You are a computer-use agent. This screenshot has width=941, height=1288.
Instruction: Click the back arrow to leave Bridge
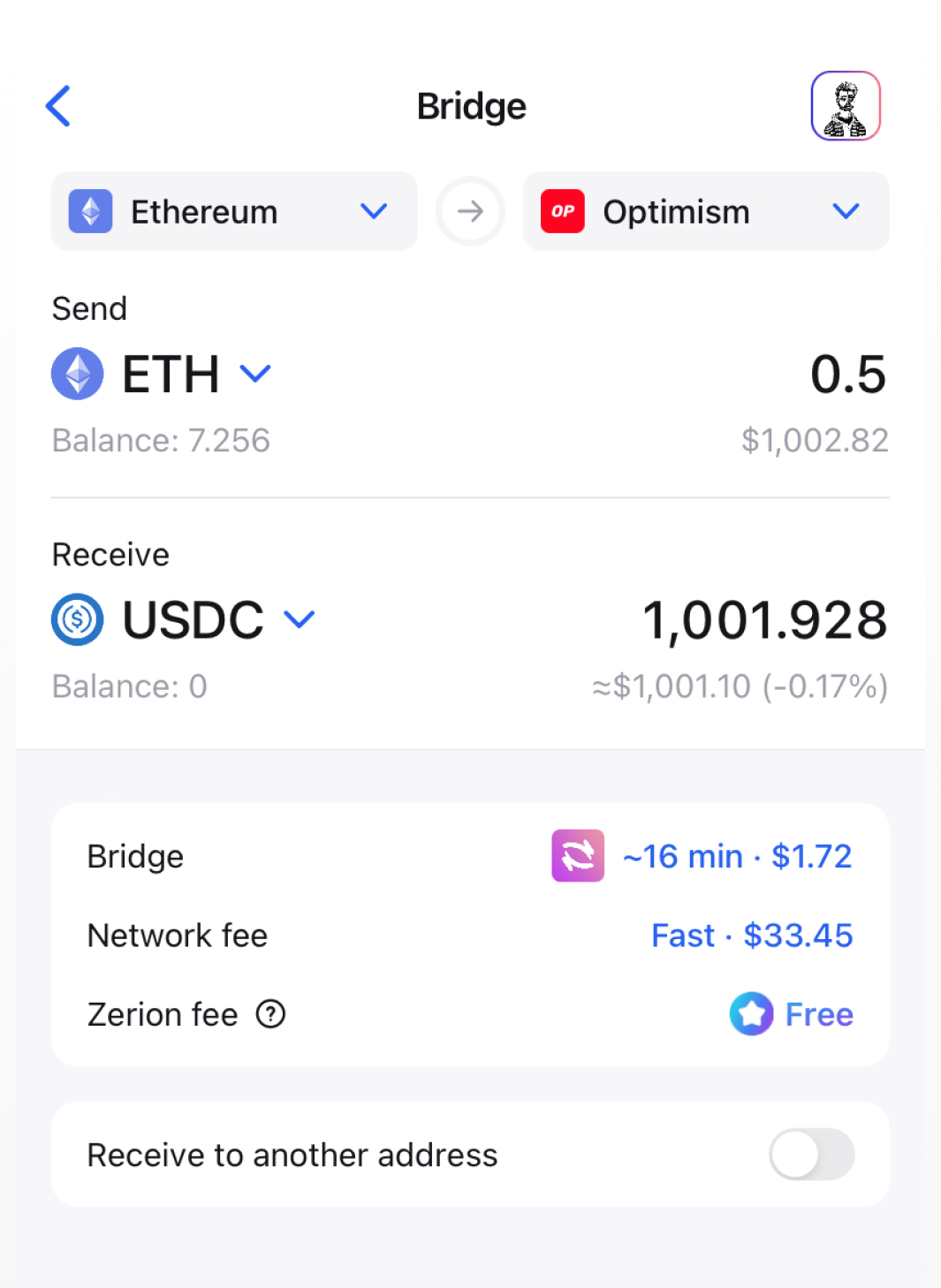(58, 106)
